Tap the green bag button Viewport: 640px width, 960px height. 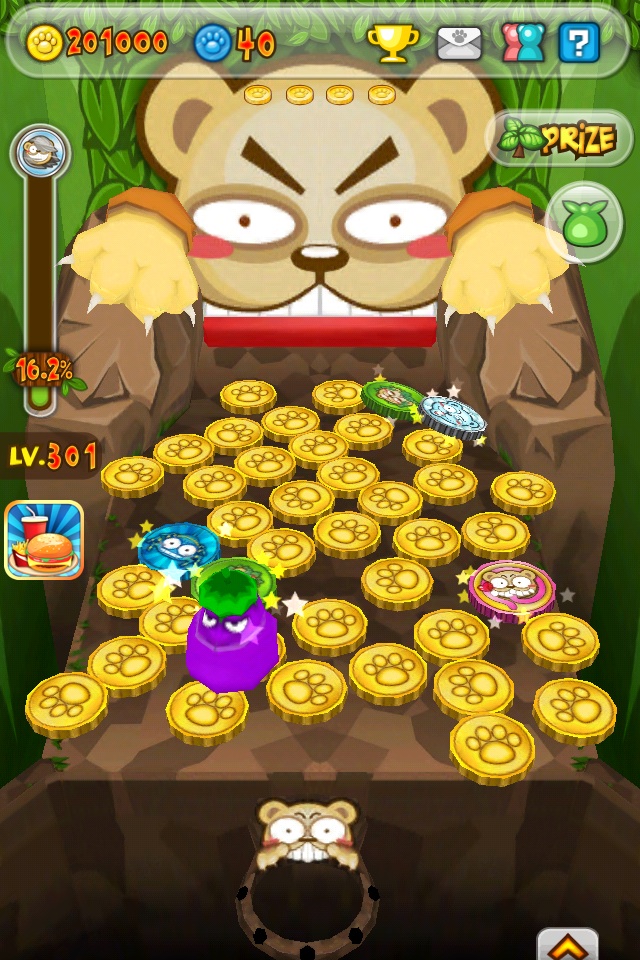(585, 224)
